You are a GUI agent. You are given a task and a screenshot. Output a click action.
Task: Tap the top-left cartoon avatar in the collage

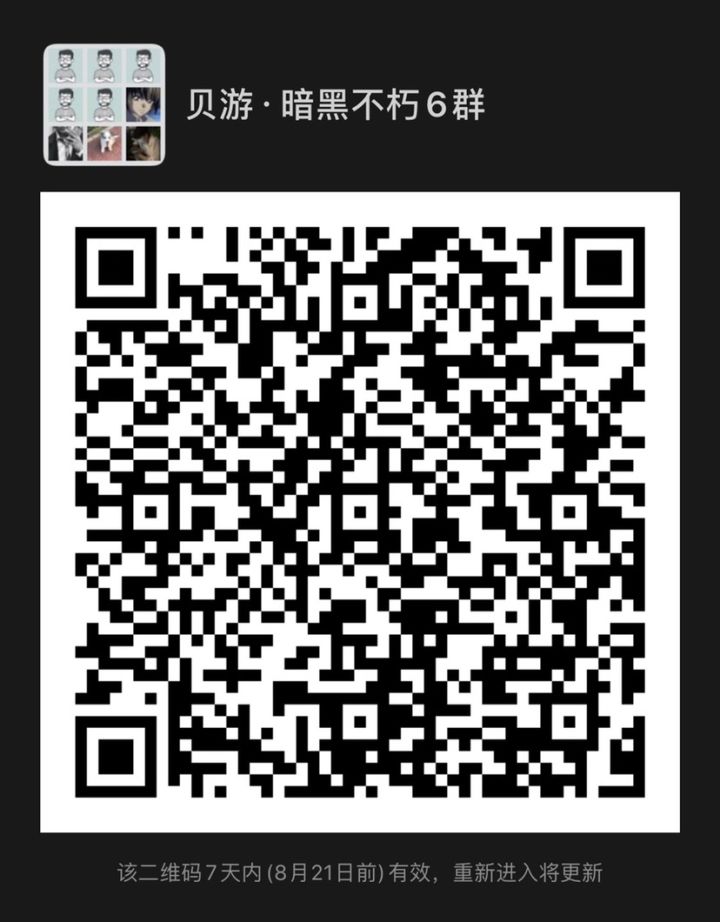pyautogui.click(x=65, y=66)
